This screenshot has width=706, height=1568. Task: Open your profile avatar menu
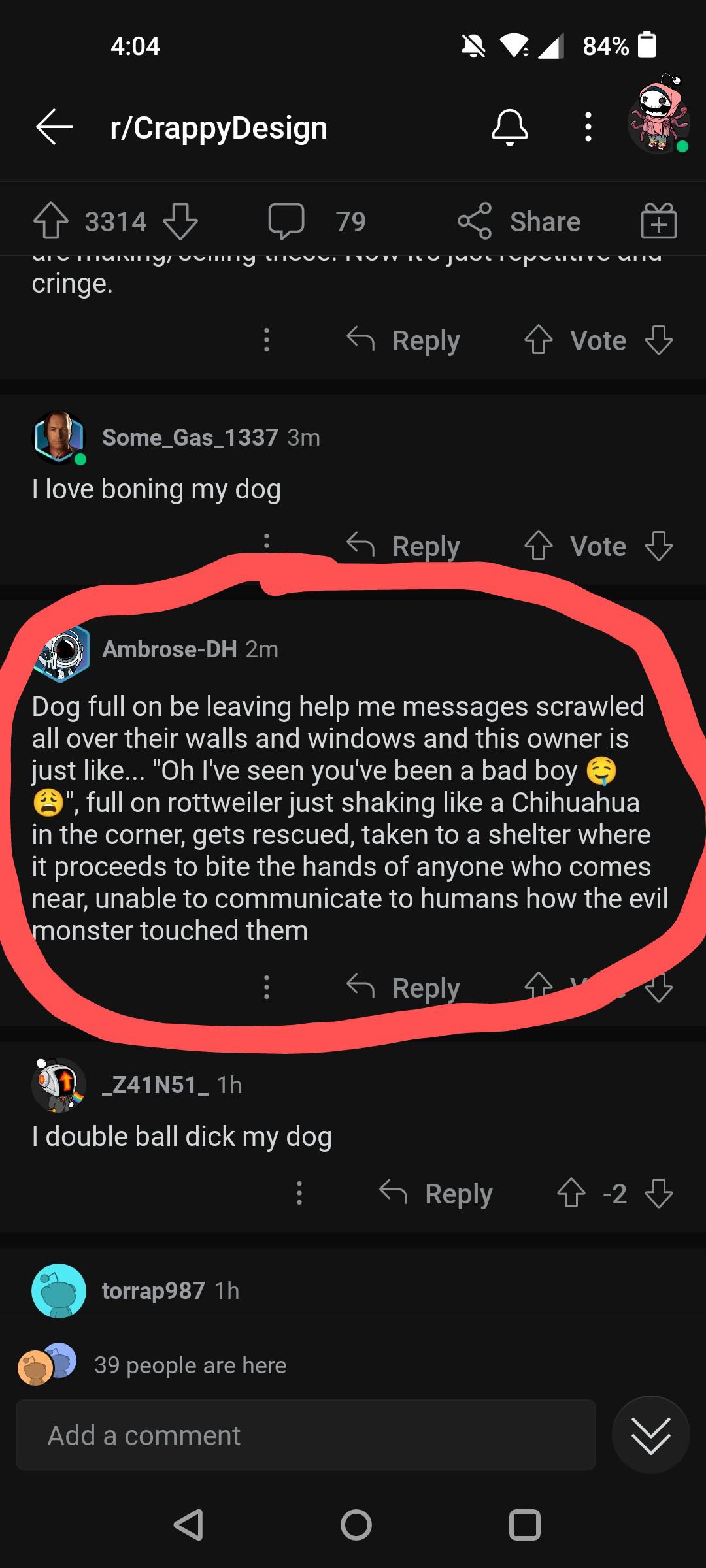pos(658,118)
